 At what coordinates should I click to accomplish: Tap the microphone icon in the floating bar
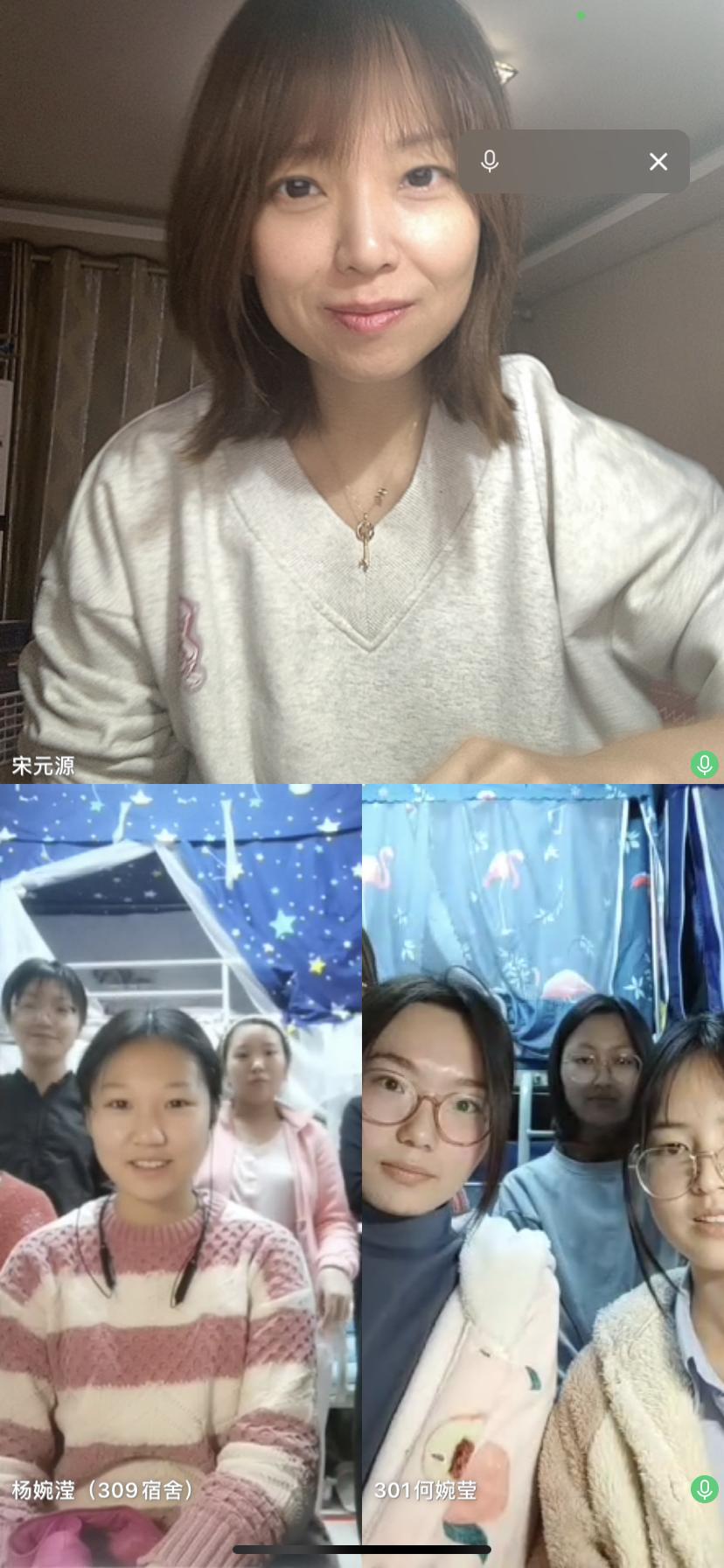(490, 161)
